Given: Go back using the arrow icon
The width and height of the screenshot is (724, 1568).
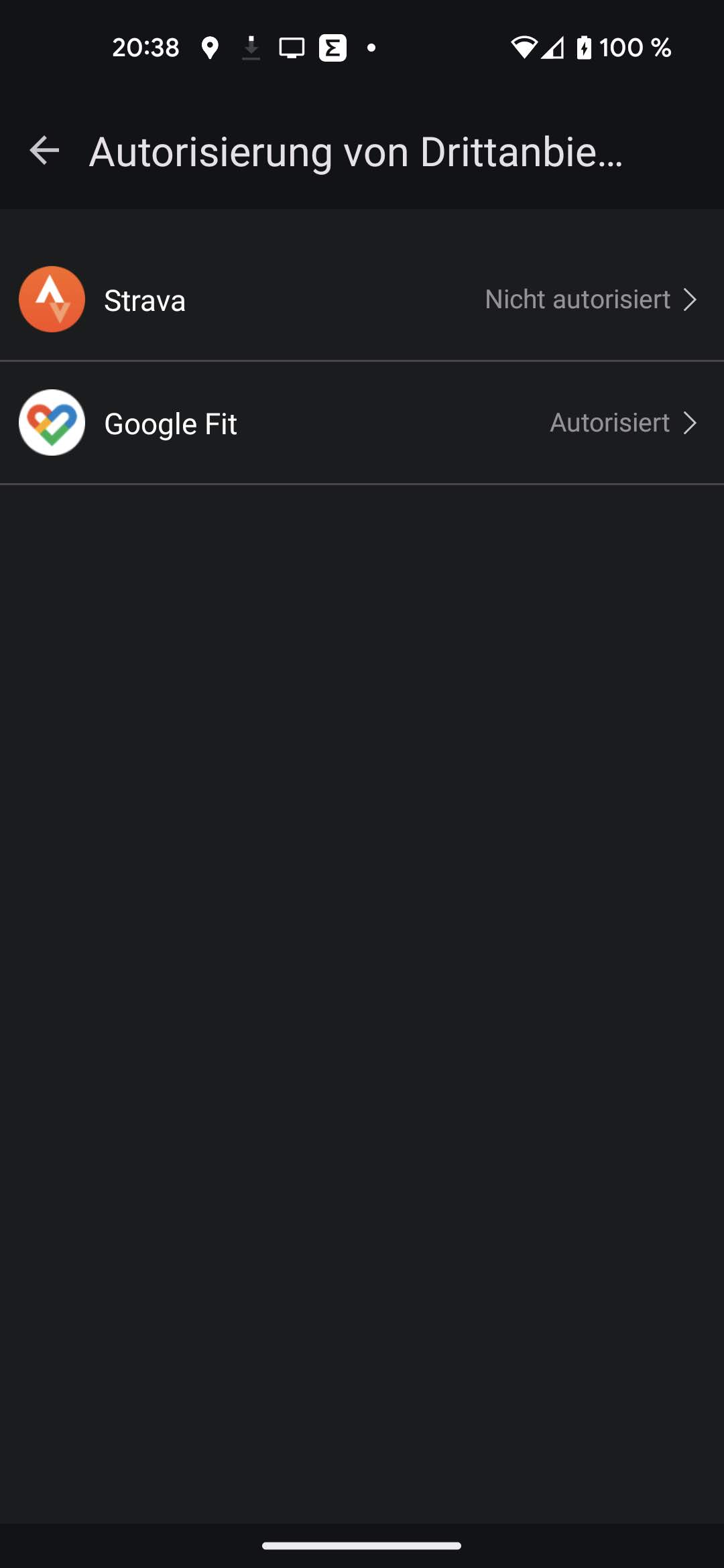Looking at the screenshot, I should (x=45, y=151).
